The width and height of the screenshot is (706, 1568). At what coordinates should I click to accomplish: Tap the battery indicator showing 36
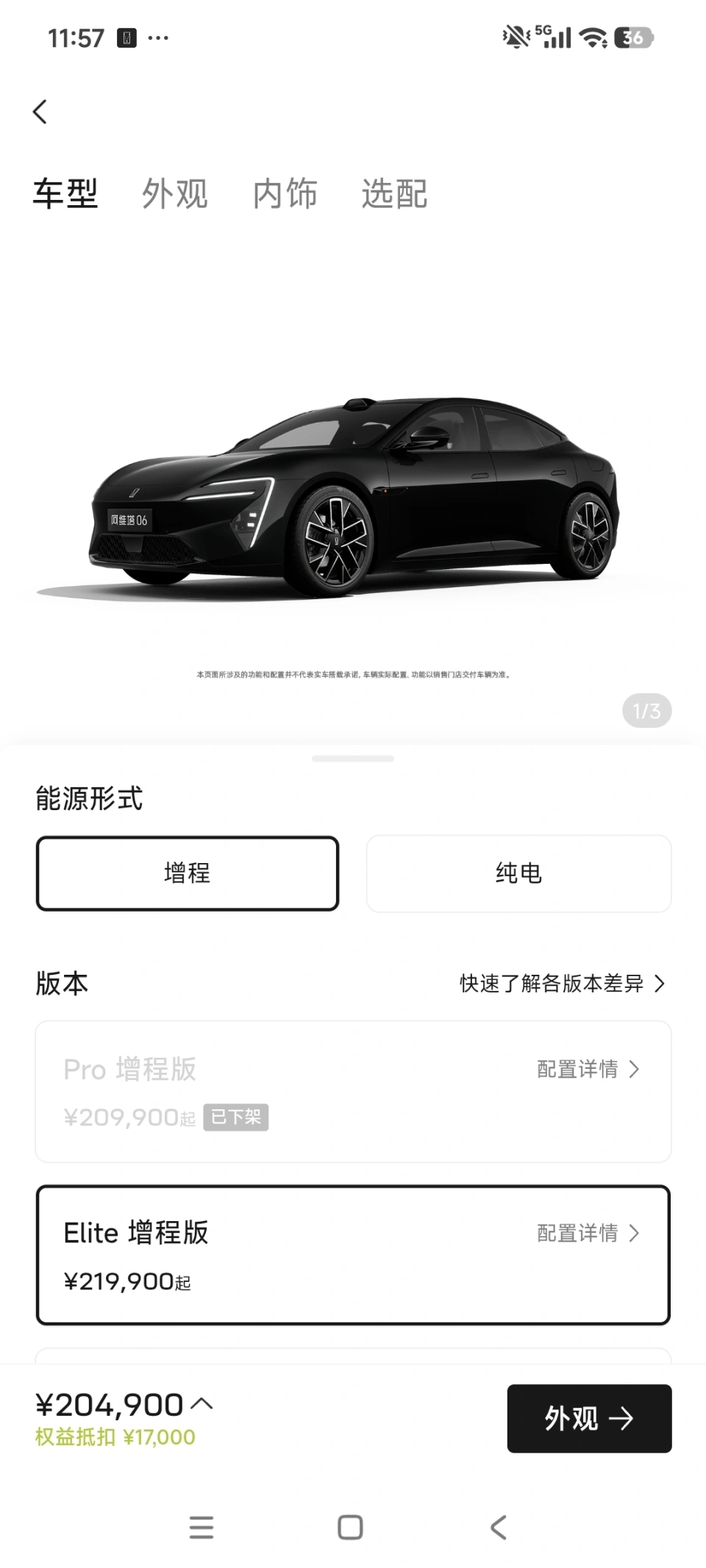click(x=632, y=37)
